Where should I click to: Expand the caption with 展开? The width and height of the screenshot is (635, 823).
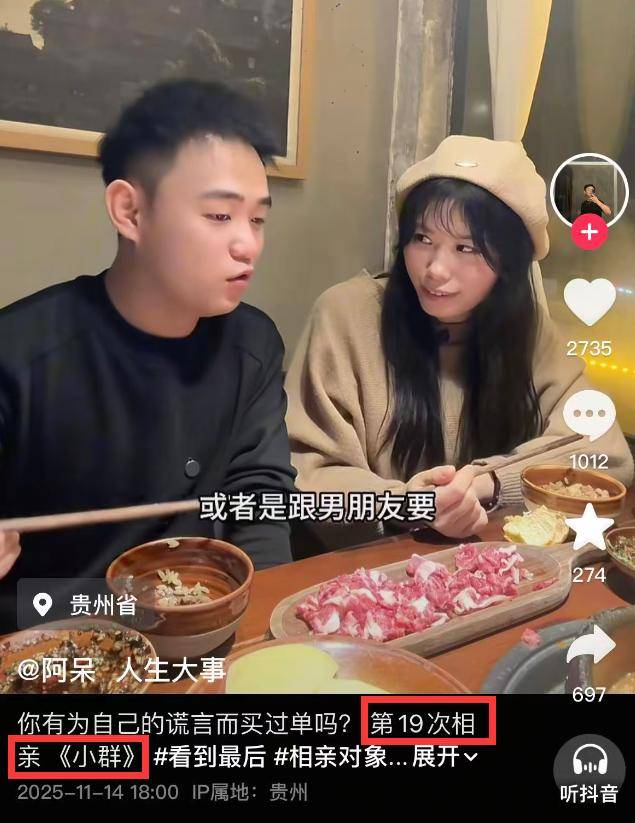point(445,757)
